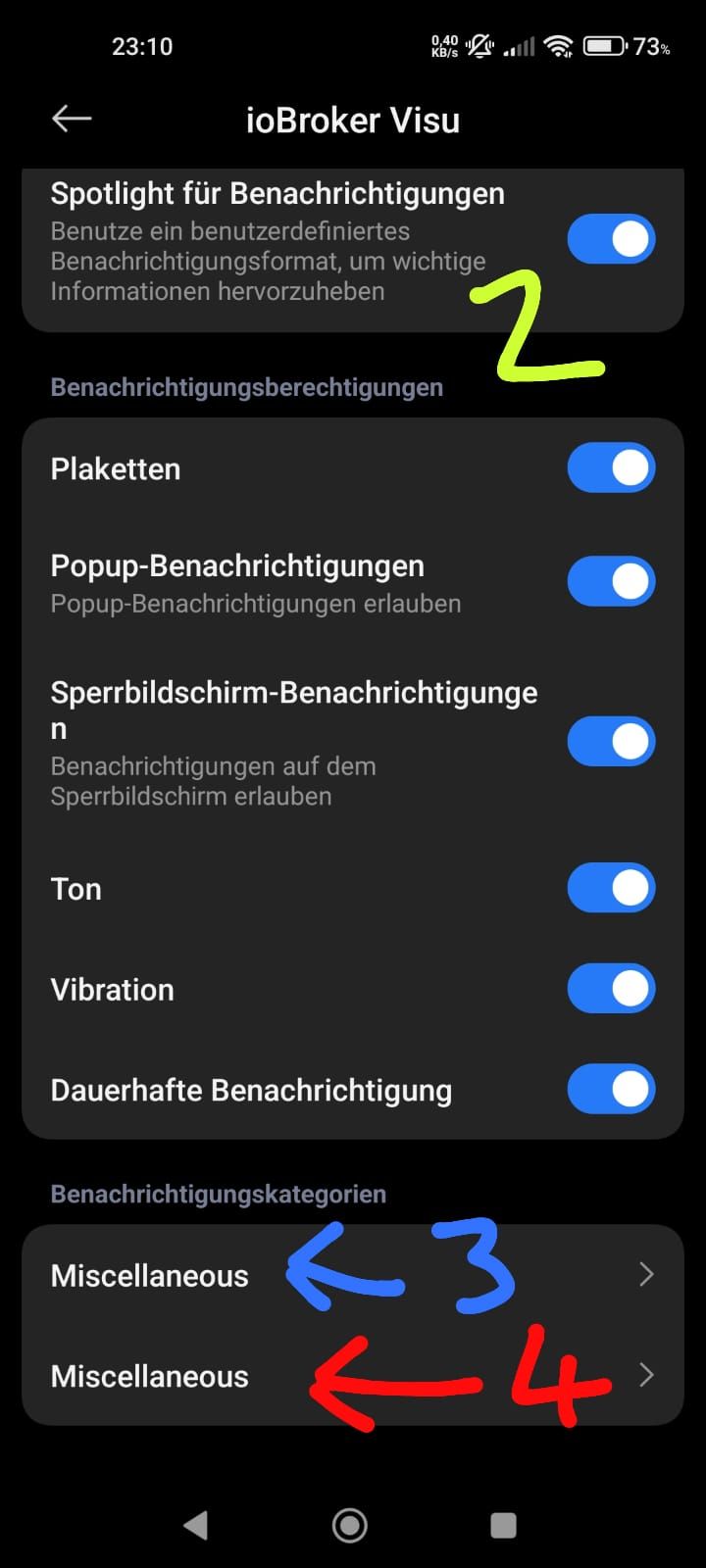Disable Spotlight für Benachrichtigungen
Screen dimensions: 706x1568
click(x=611, y=237)
